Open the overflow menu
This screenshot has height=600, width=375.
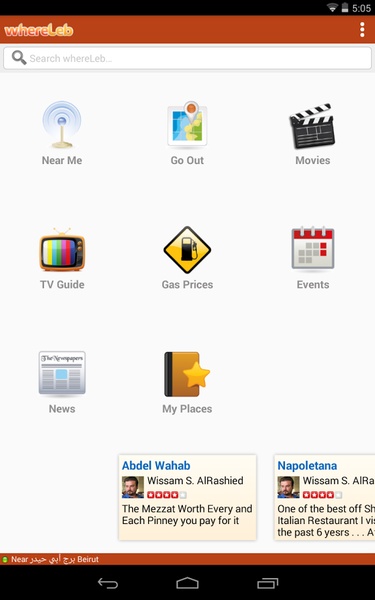(362, 30)
